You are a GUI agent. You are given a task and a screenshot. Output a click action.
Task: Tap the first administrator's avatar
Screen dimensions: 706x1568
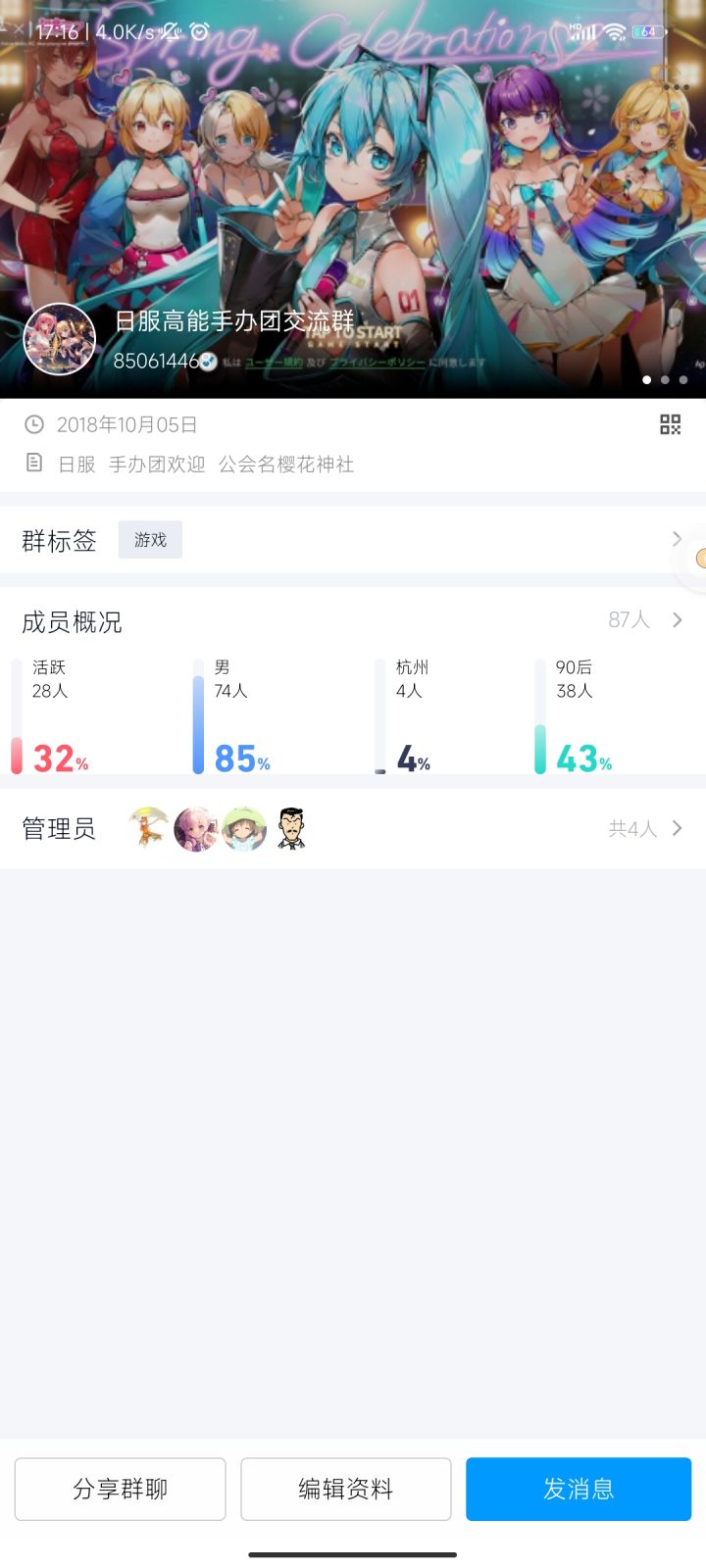(147, 828)
